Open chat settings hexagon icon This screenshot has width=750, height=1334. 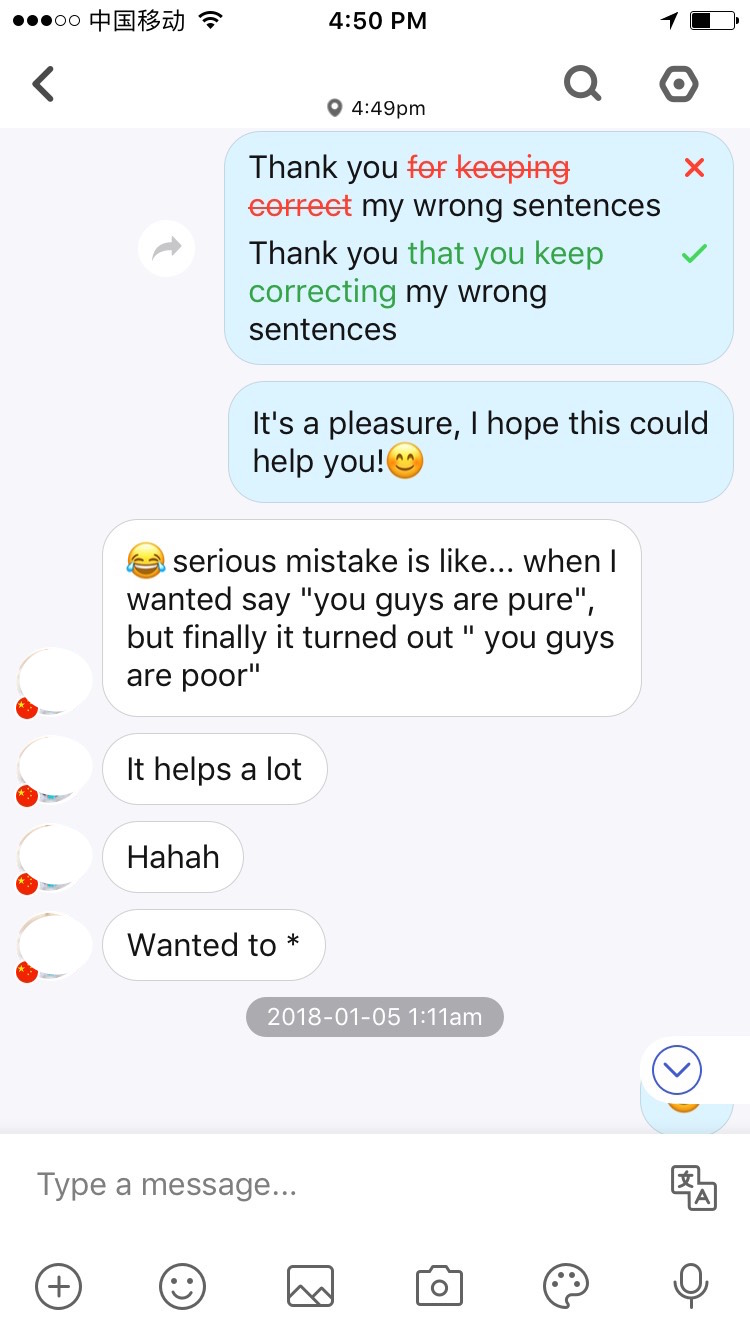click(x=679, y=84)
